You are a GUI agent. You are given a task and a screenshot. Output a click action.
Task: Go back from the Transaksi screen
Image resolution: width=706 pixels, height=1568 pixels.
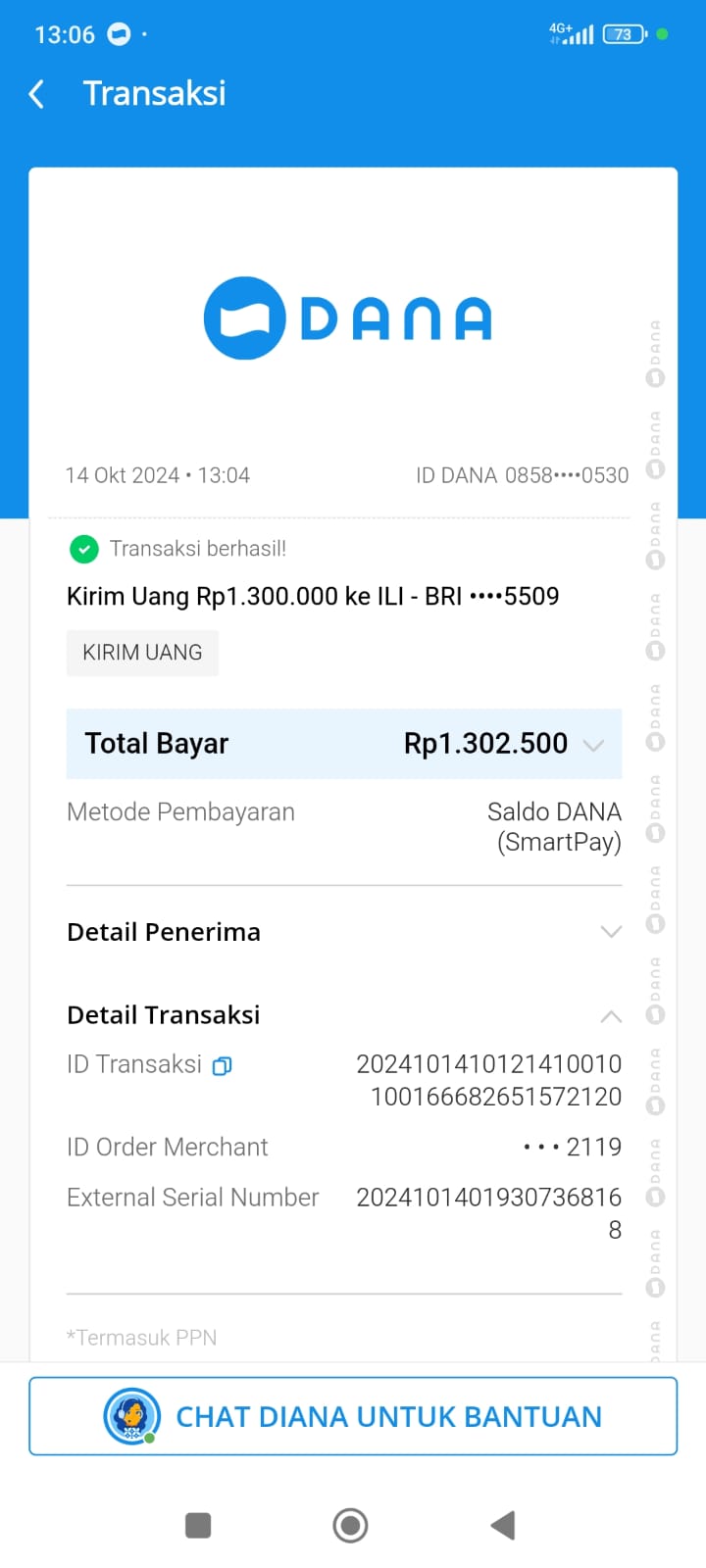(37, 94)
